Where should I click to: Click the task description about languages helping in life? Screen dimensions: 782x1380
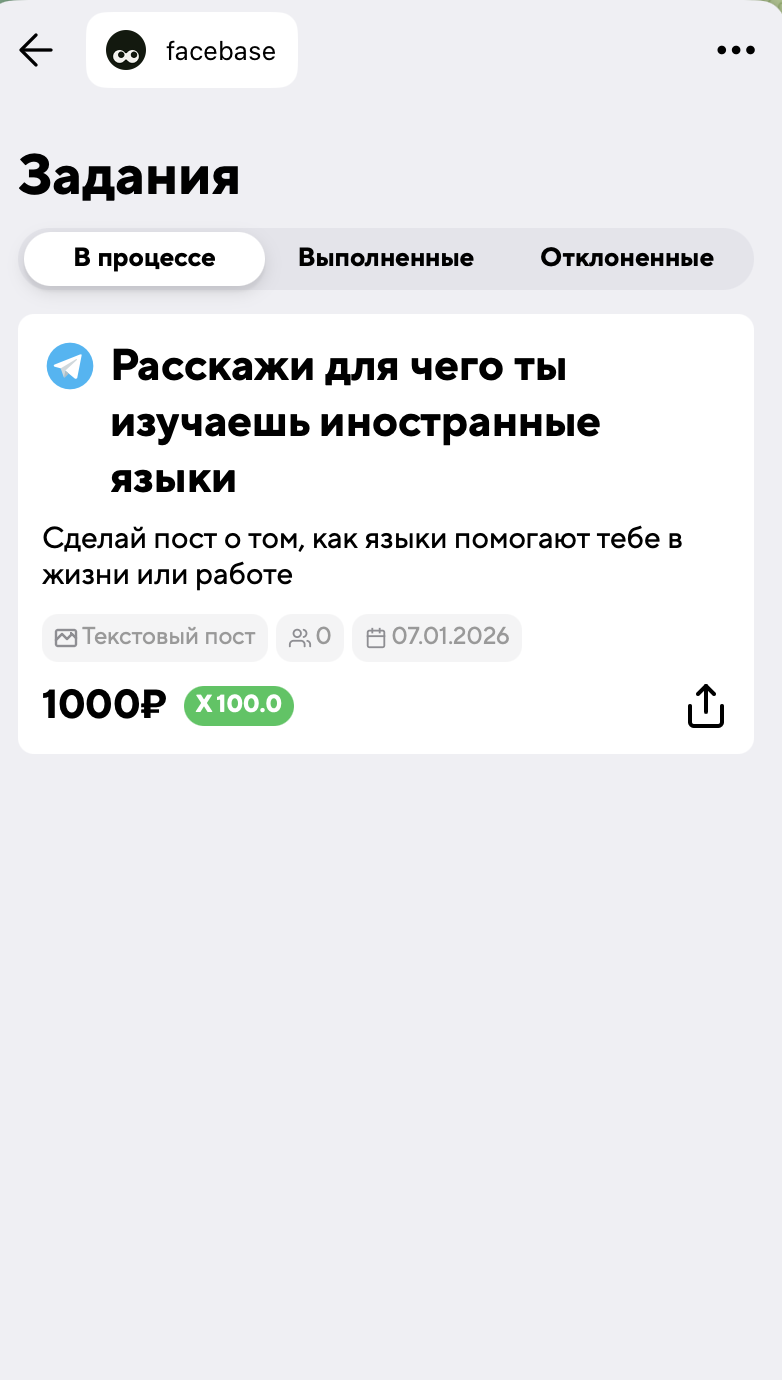pyautogui.click(x=362, y=556)
